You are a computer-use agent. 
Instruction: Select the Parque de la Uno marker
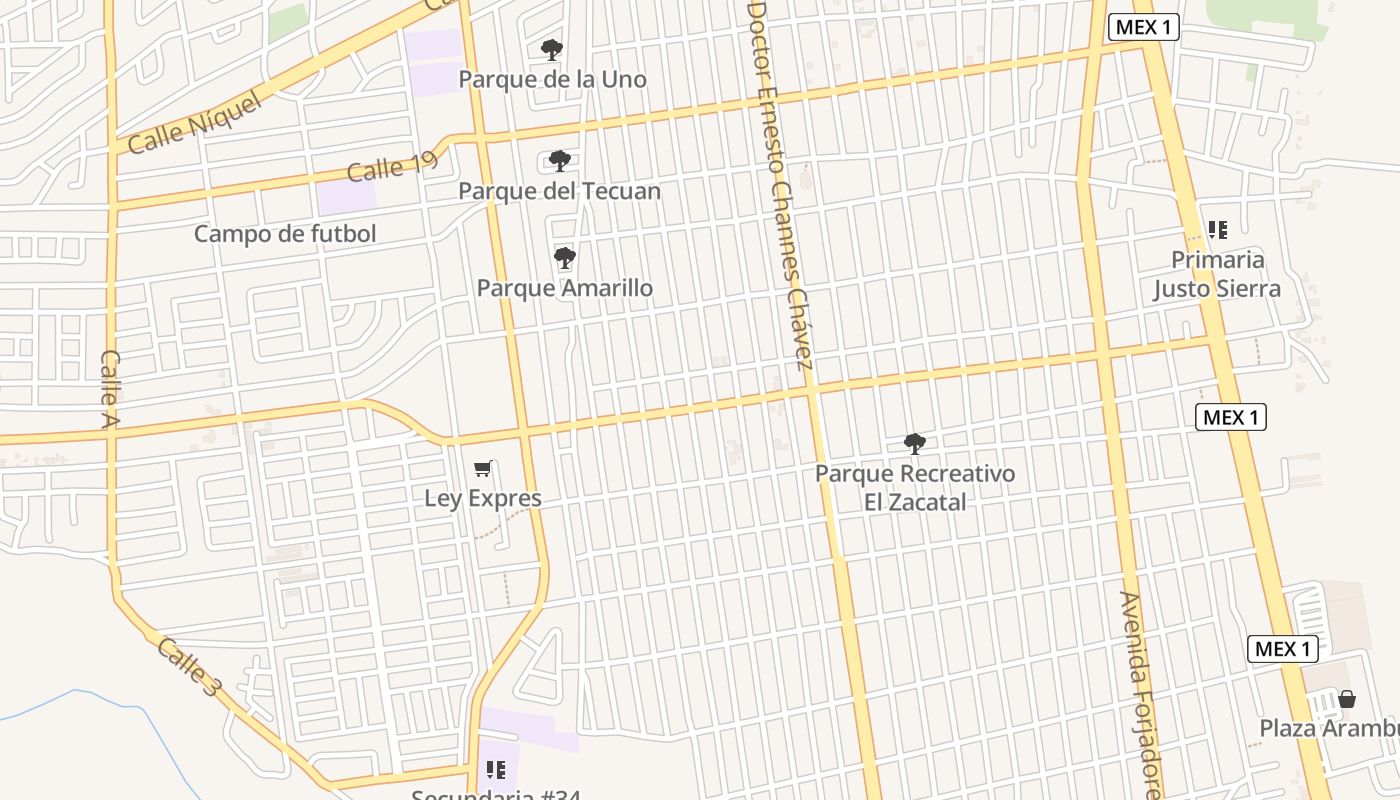(x=551, y=50)
